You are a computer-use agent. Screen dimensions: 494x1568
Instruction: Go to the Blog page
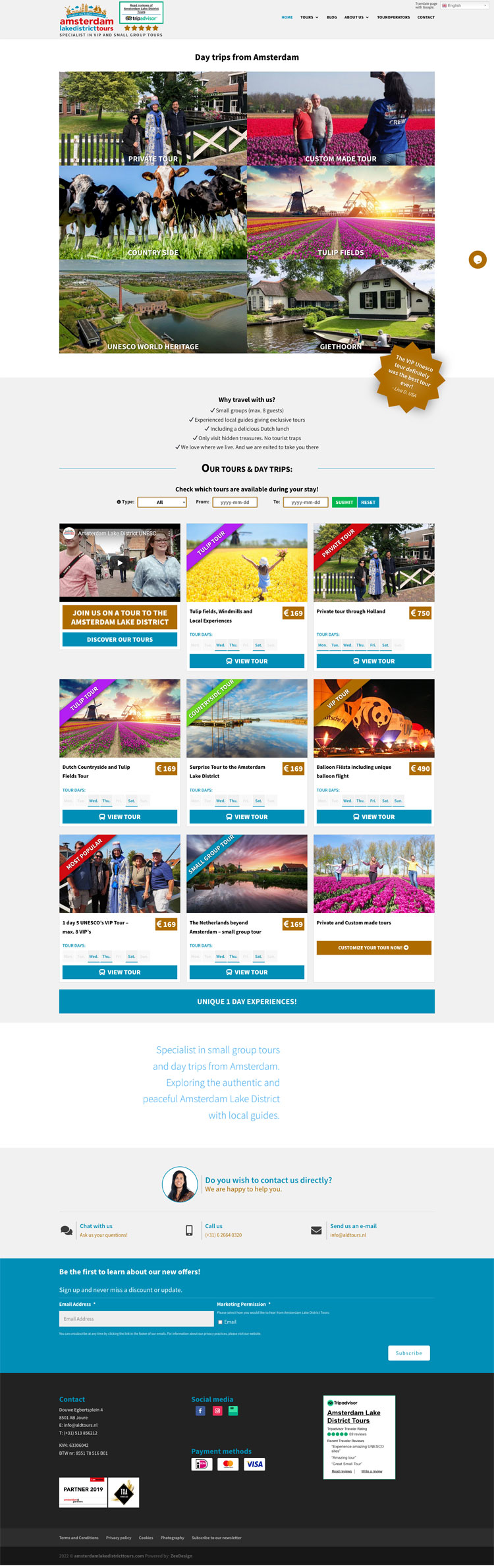tap(331, 18)
